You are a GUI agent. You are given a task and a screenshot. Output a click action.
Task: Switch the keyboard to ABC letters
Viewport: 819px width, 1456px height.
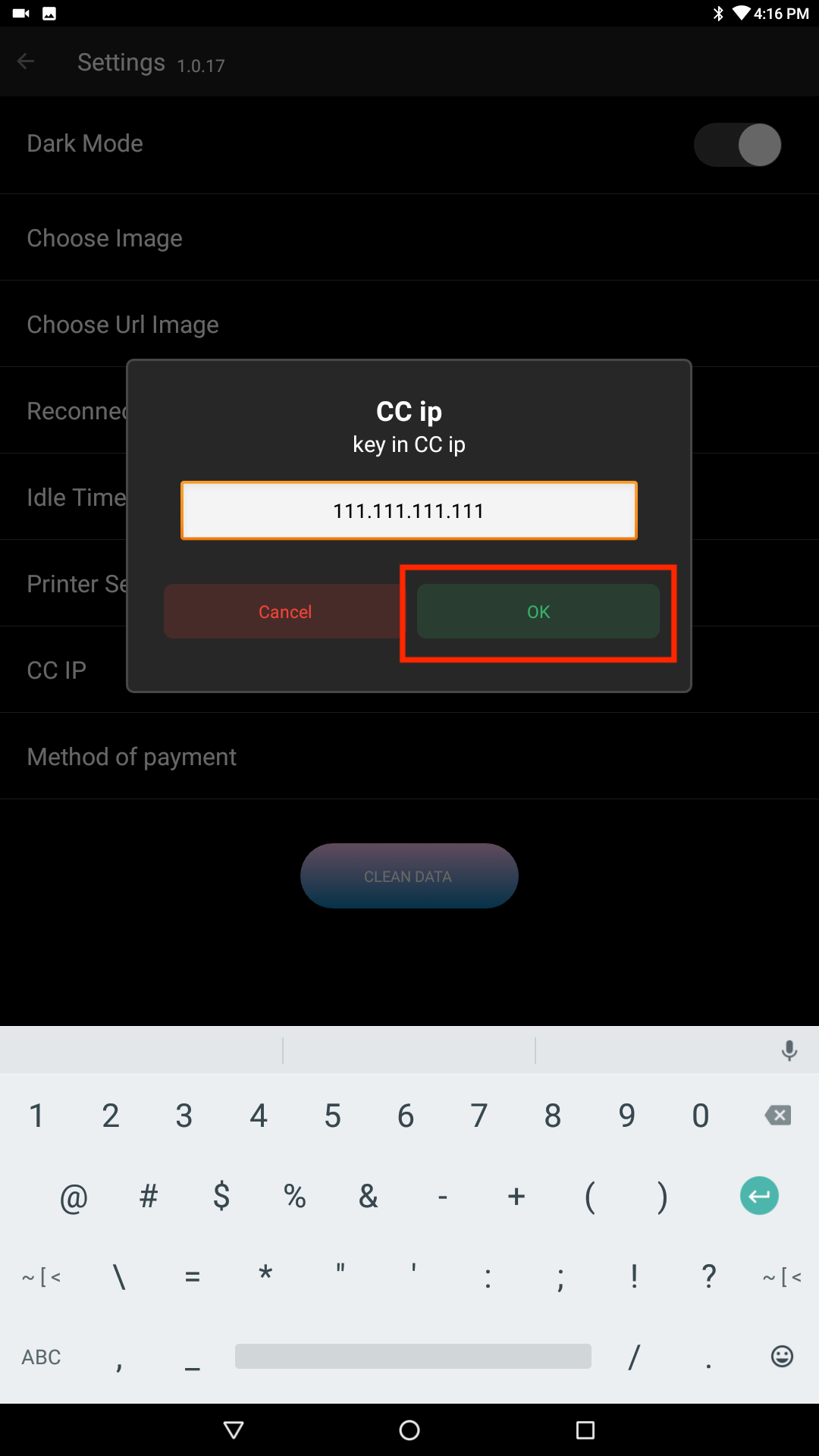tap(41, 1357)
